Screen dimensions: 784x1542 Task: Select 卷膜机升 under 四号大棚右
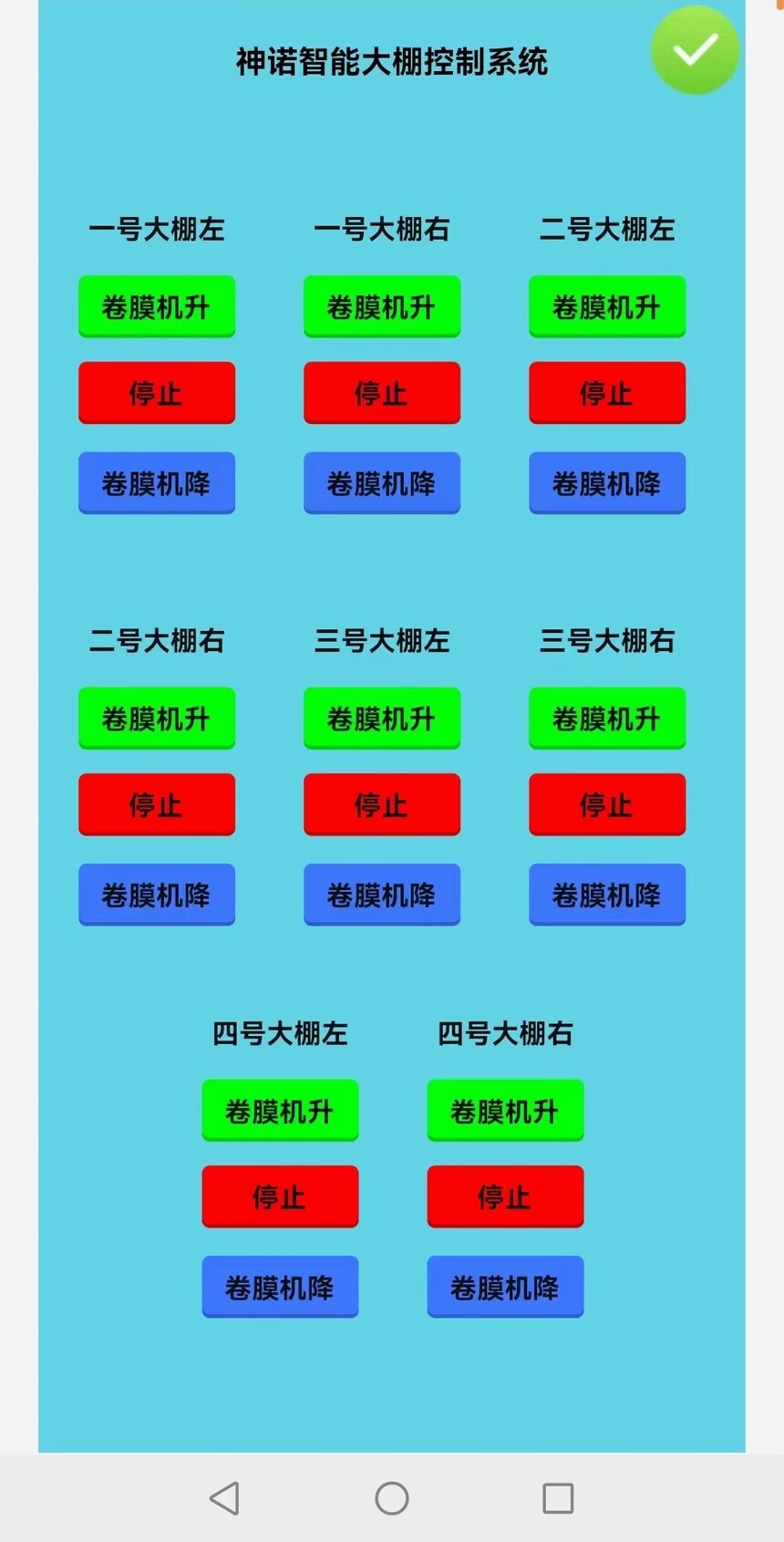tap(505, 1111)
